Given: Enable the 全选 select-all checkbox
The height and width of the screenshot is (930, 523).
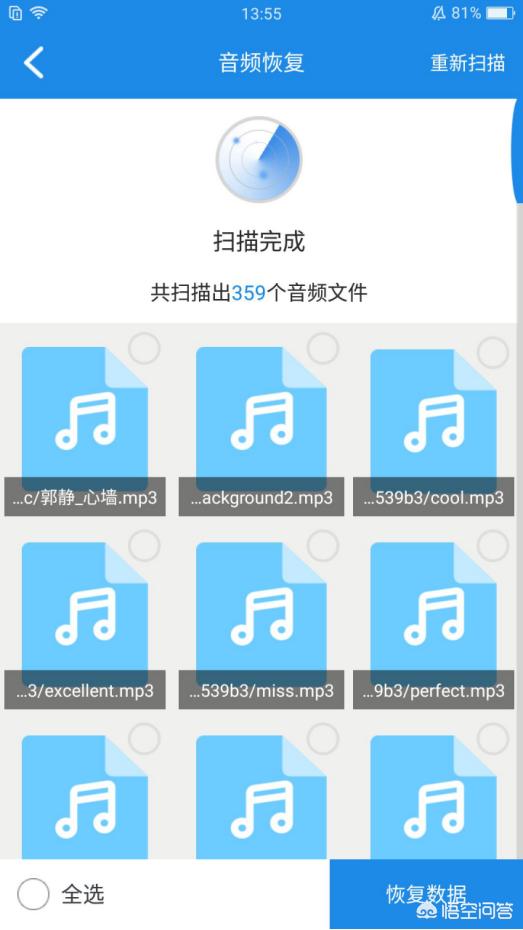Looking at the screenshot, I should point(33,894).
